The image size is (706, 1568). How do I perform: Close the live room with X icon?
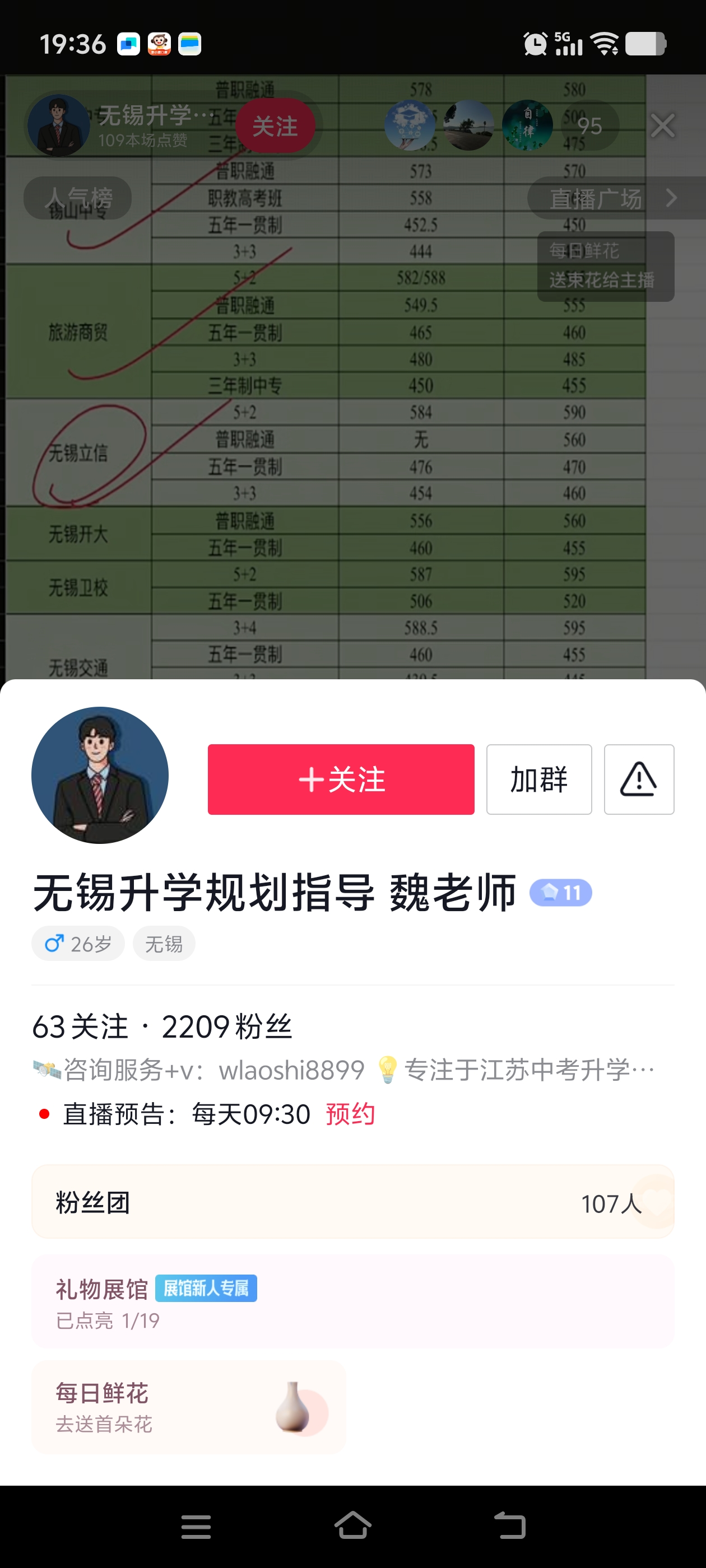click(x=662, y=126)
